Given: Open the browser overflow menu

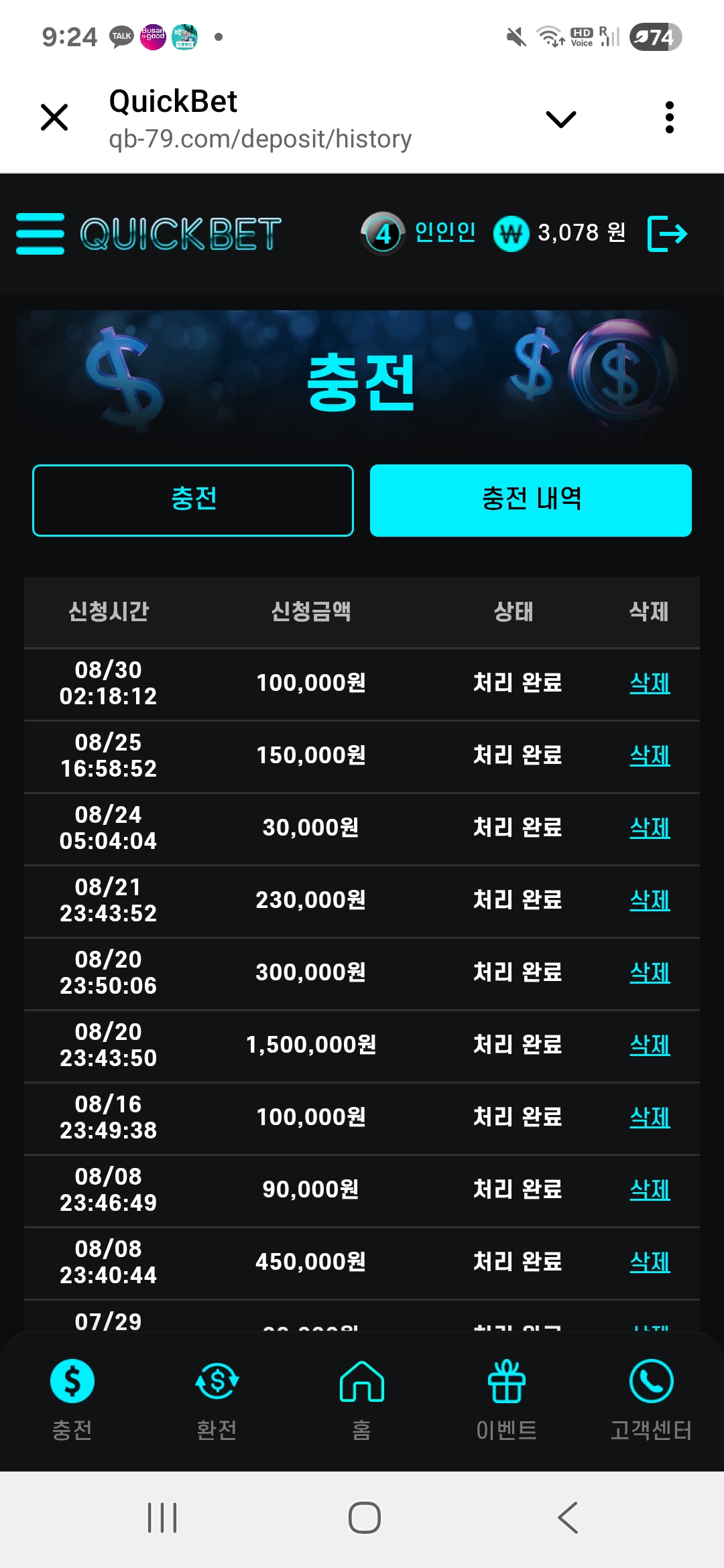Looking at the screenshot, I should click(669, 118).
